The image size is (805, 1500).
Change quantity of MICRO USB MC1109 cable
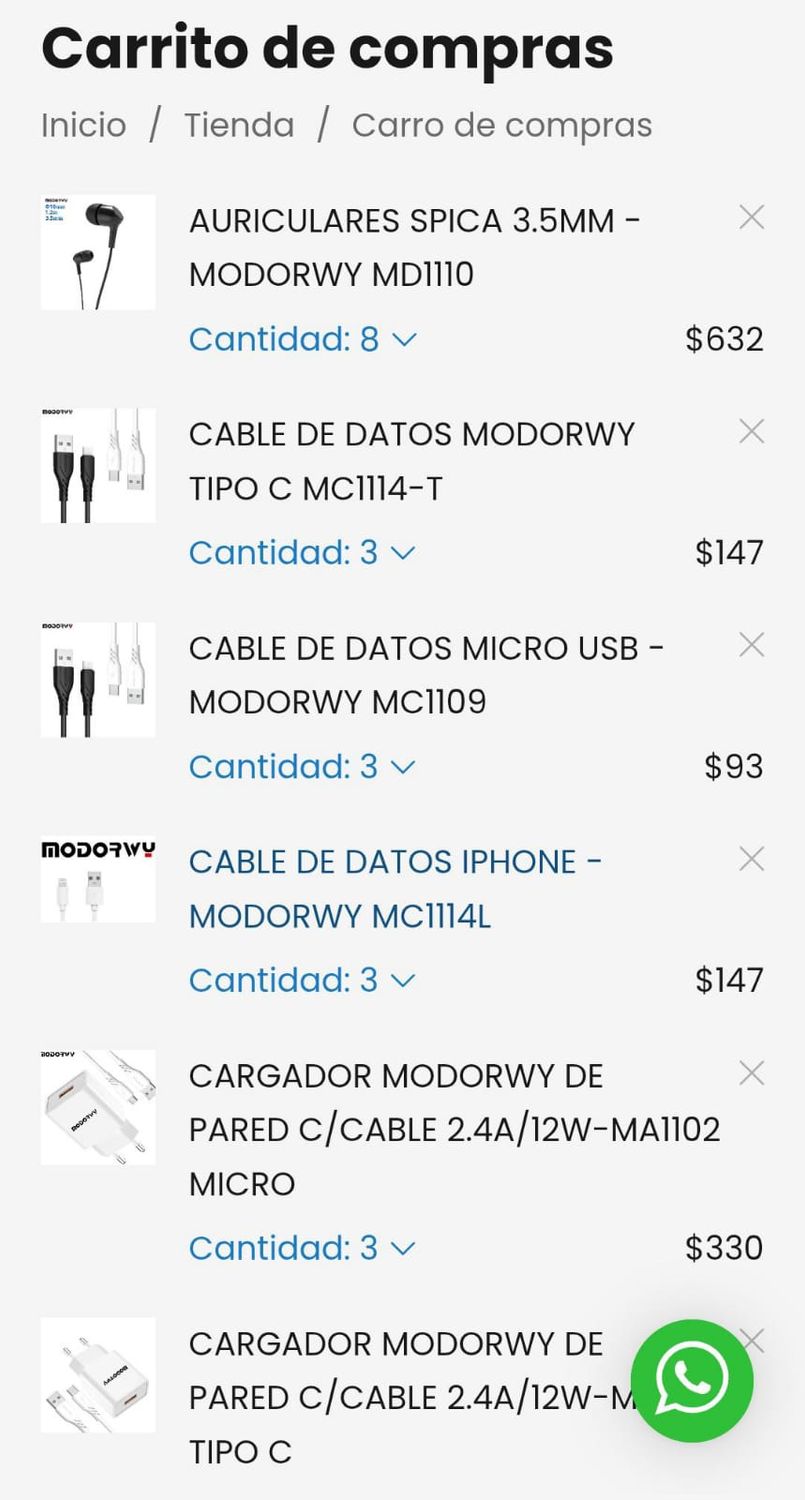[302, 767]
